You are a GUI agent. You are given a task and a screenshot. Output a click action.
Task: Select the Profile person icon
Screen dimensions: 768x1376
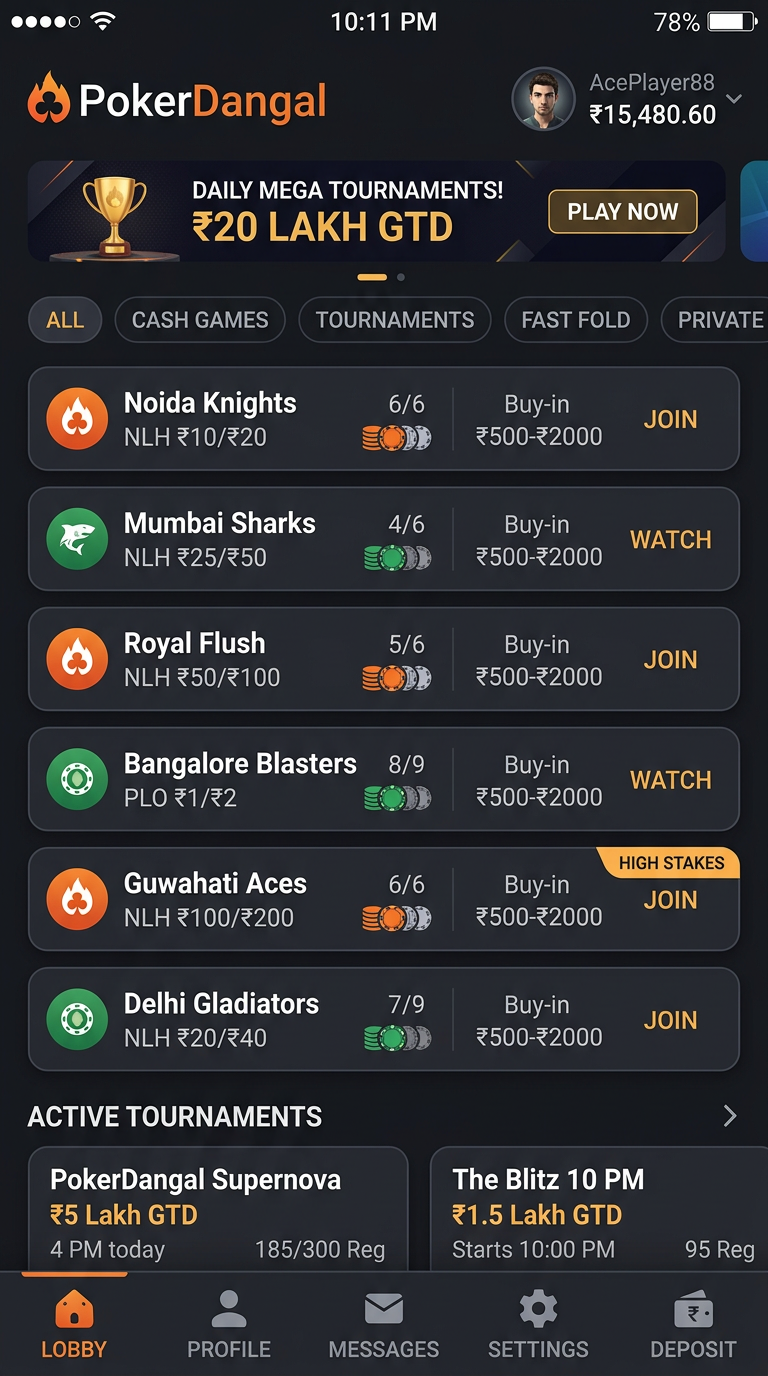click(x=229, y=1307)
